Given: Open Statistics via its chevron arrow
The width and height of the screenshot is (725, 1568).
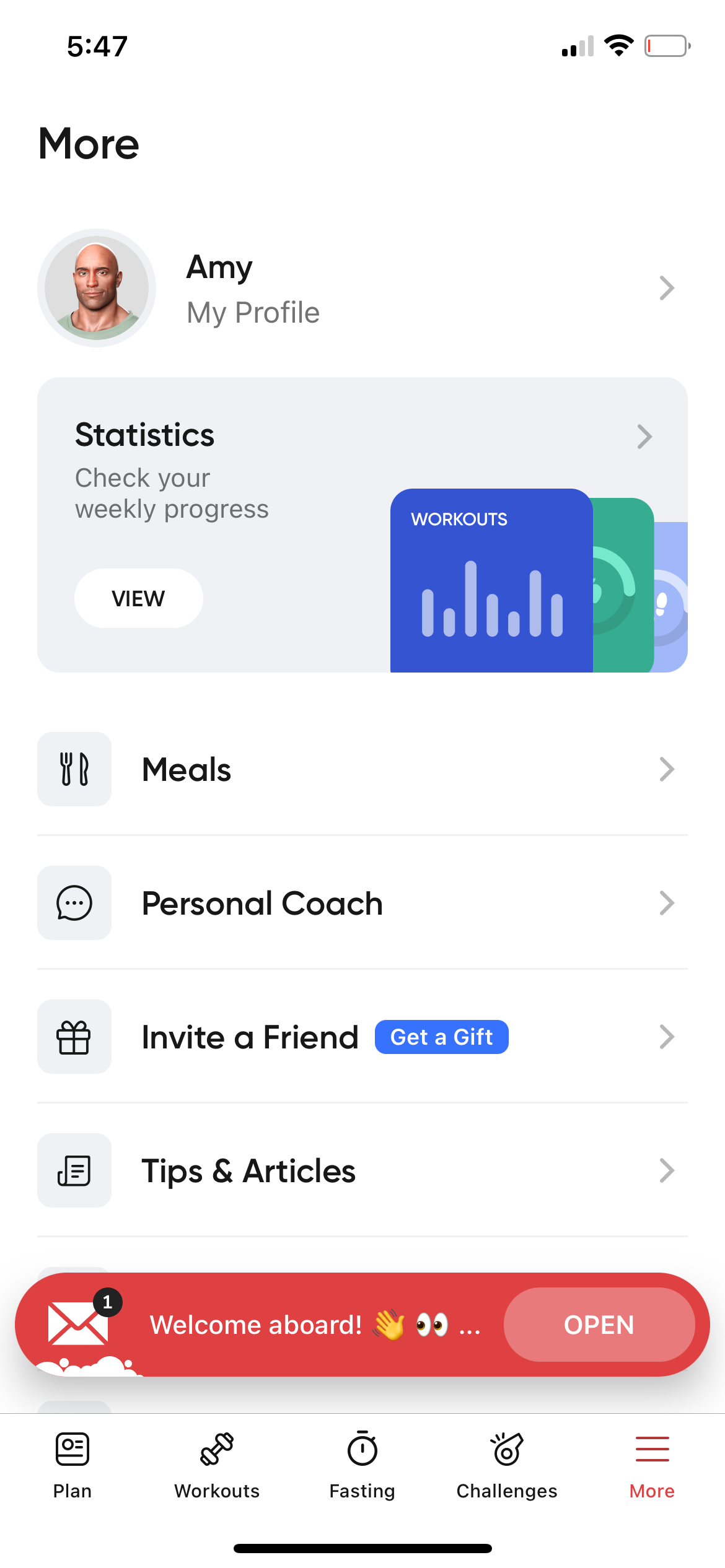Looking at the screenshot, I should point(644,437).
